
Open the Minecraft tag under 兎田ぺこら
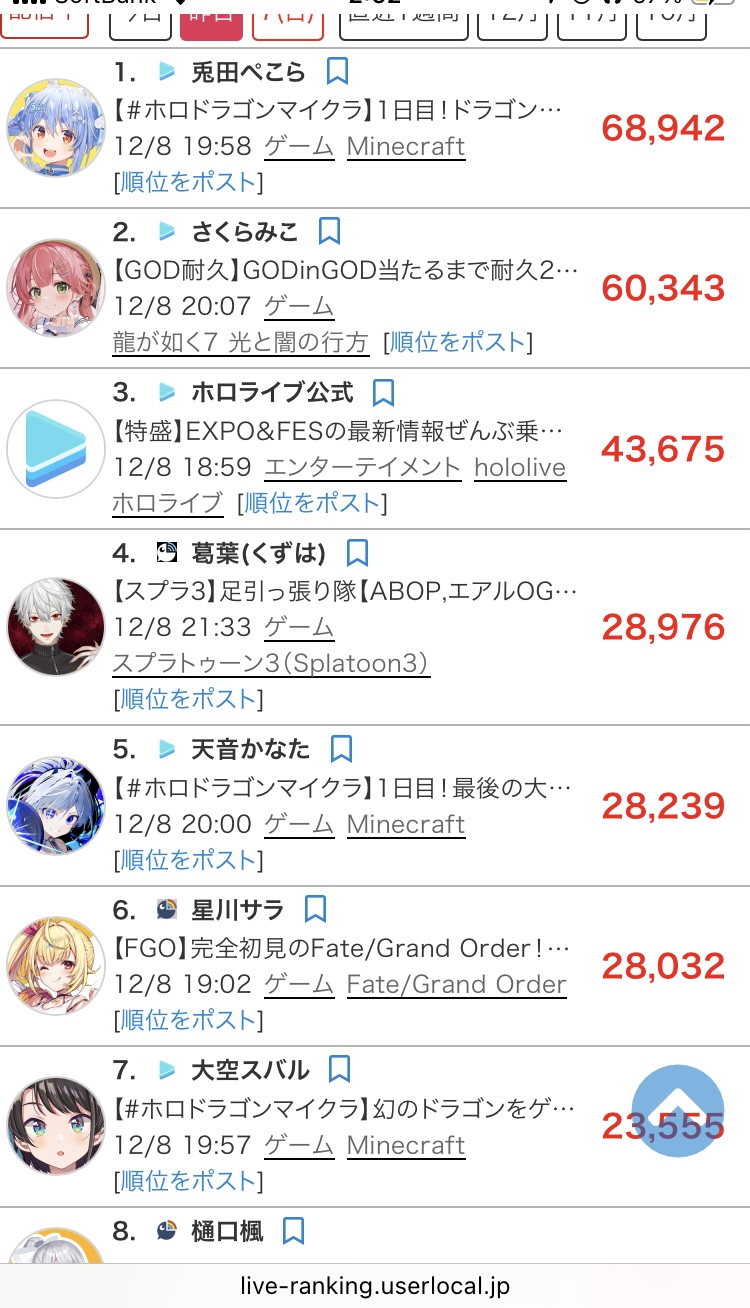[405, 147]
